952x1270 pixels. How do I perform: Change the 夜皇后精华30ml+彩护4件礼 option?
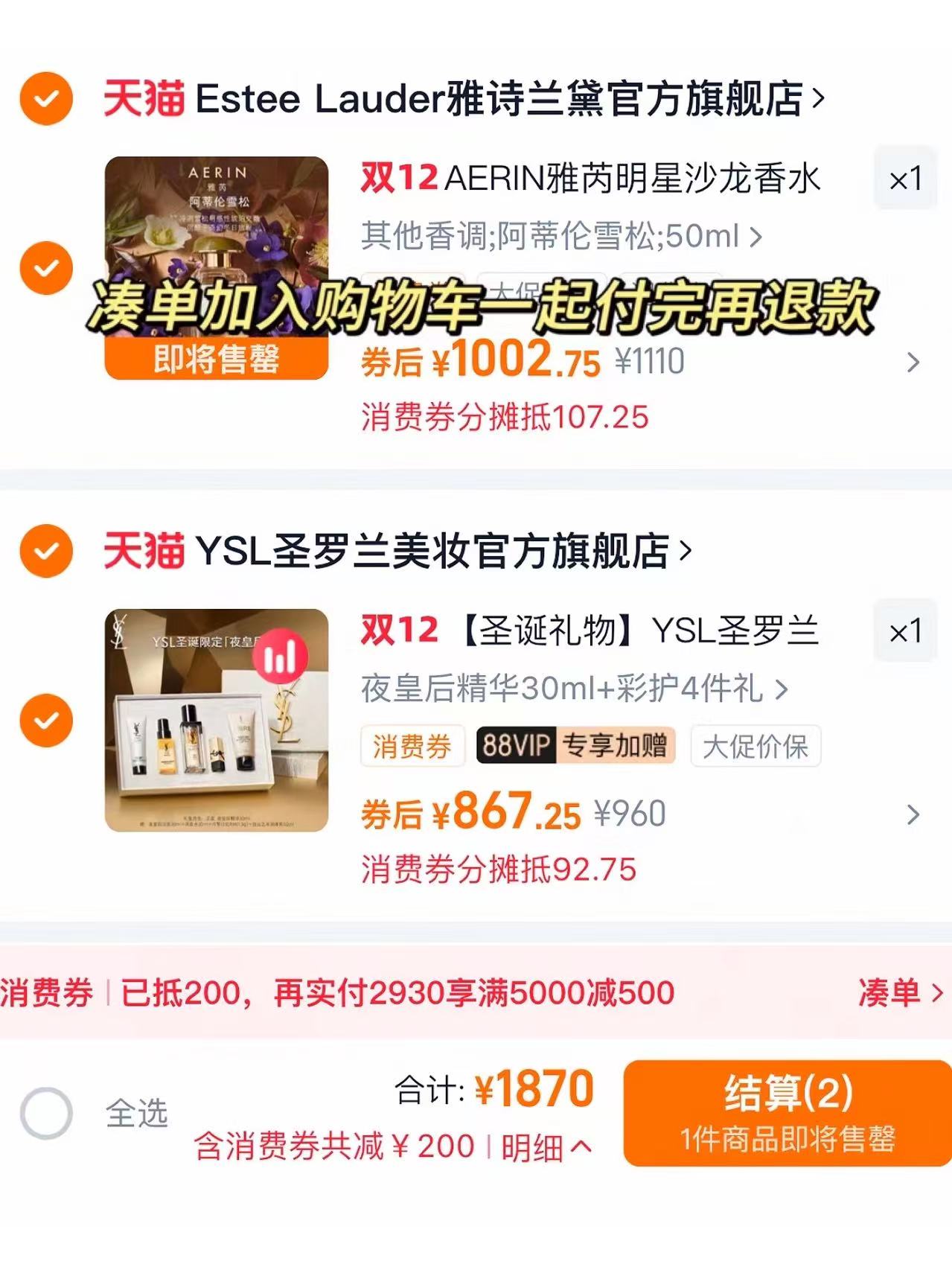coord(573,689)
